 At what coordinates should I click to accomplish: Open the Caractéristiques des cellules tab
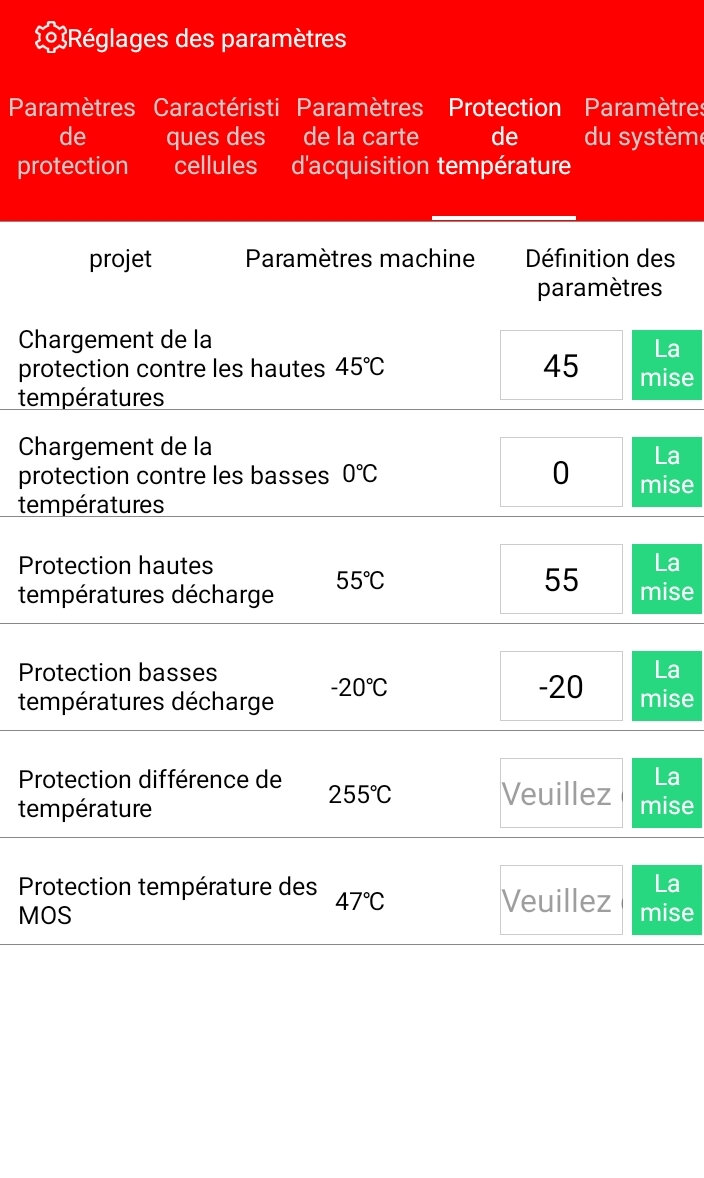coord(216,137)
